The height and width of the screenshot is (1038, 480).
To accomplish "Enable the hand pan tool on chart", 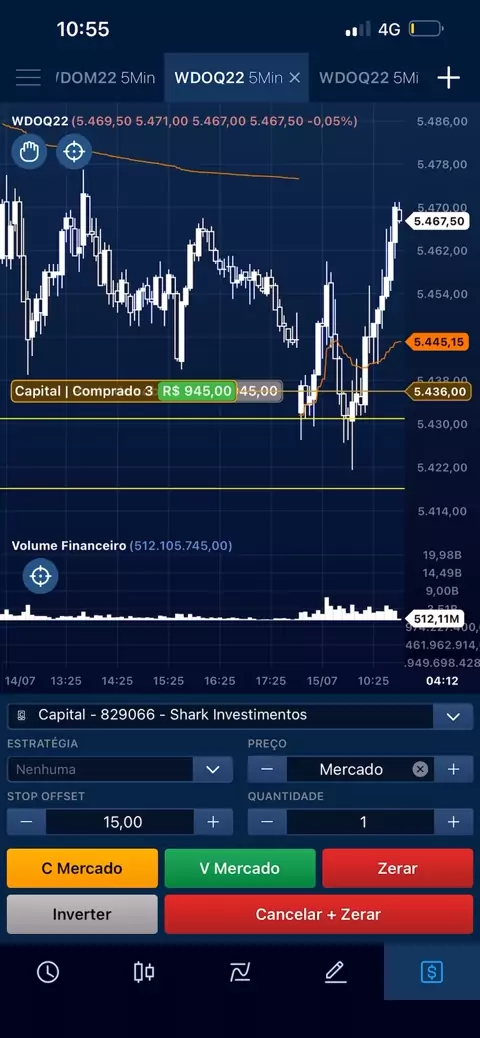I will pos(29,152).
